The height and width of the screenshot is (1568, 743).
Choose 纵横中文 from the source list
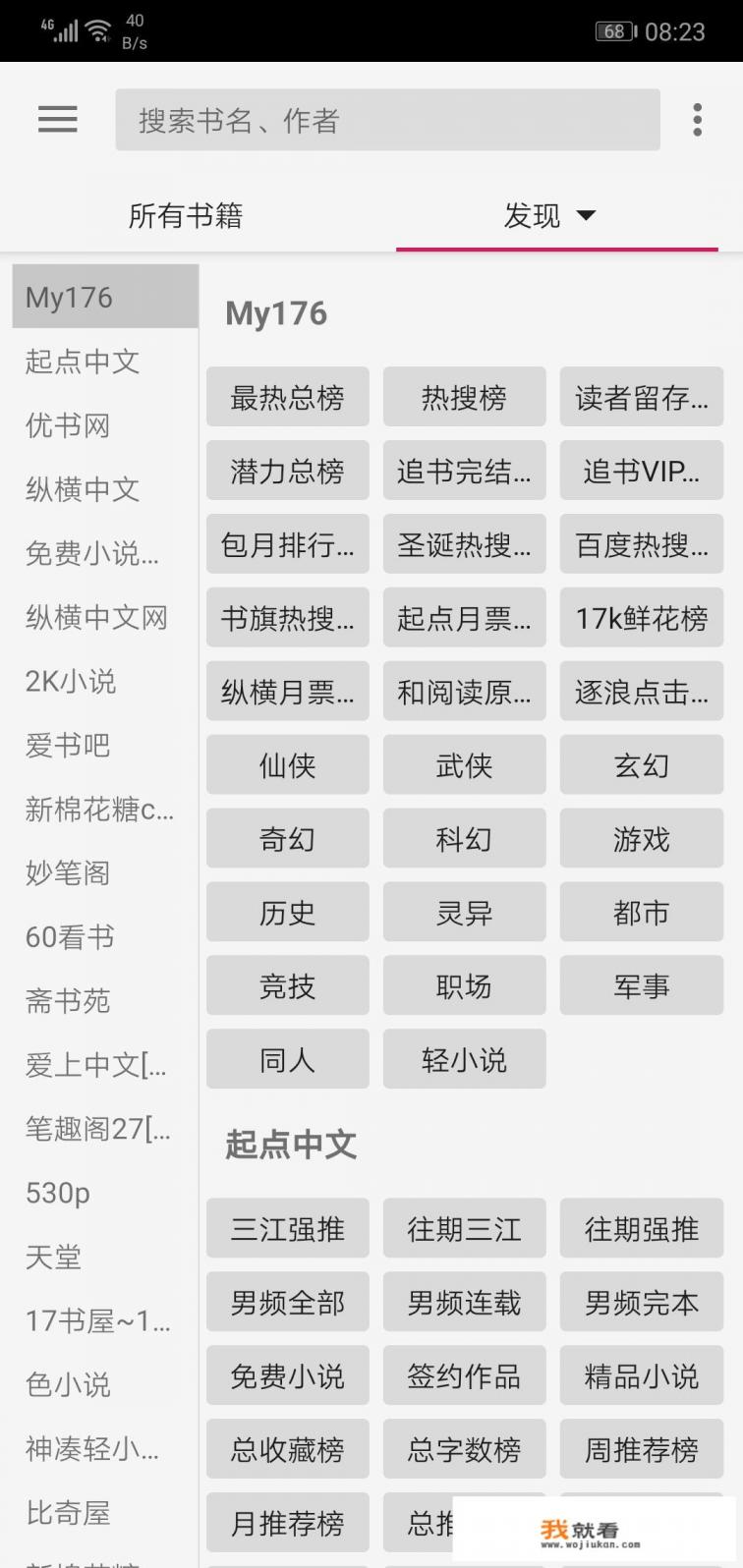point(83,489)
